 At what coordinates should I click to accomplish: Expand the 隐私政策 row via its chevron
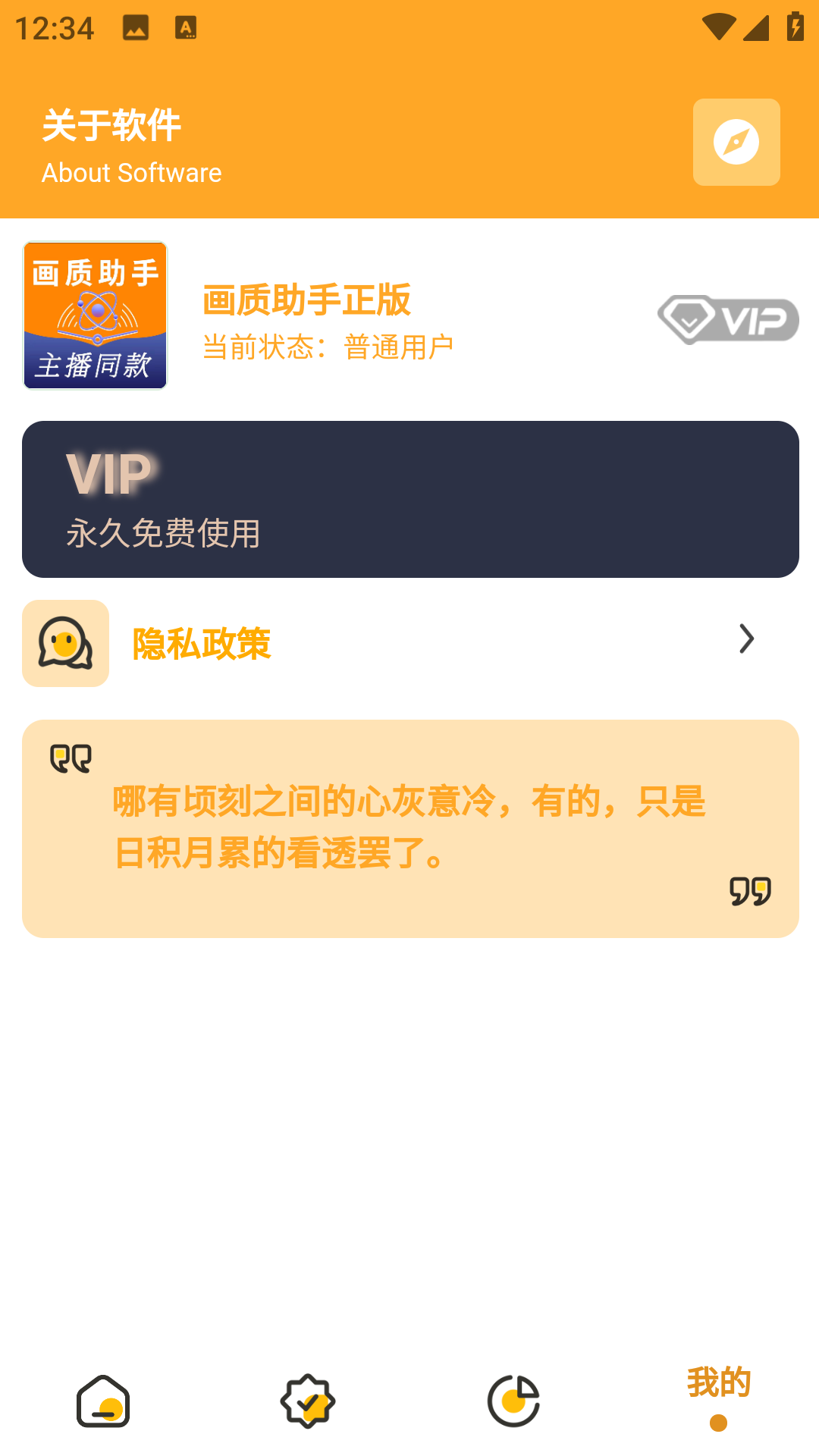[x=746, y=641]
